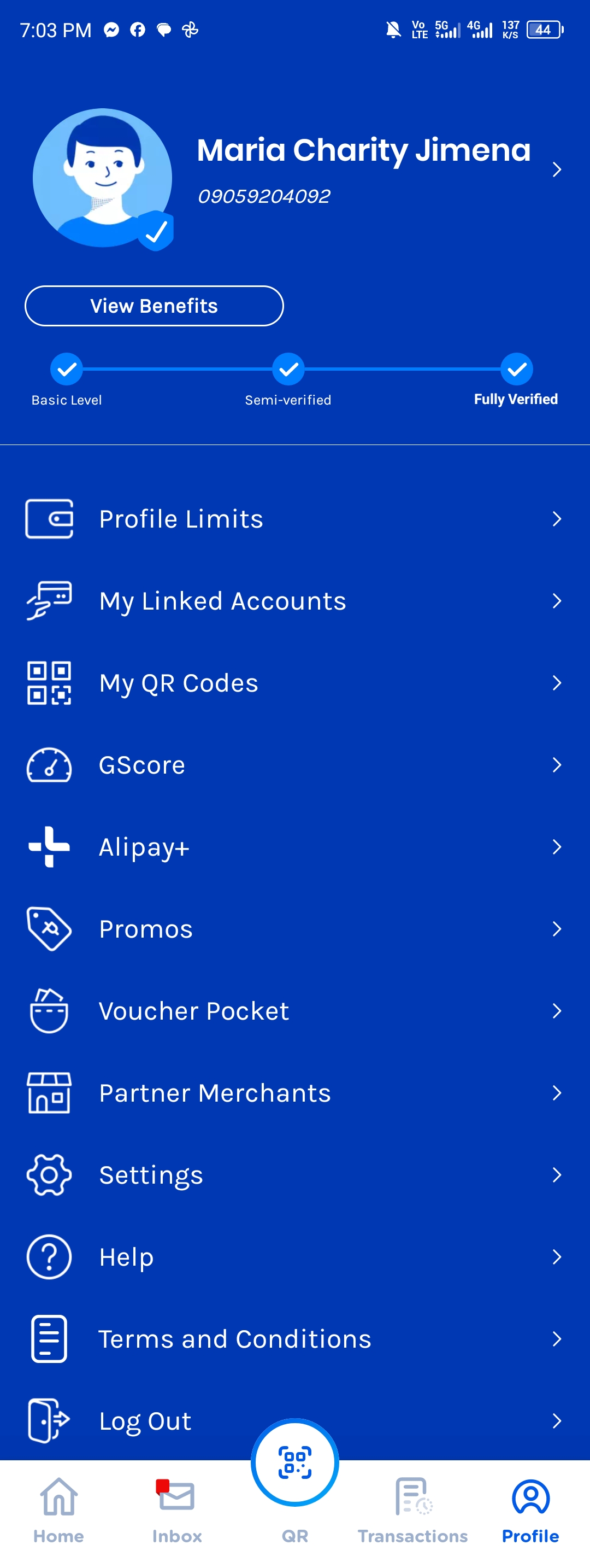590x1568 pixels.
Task: Launch the QR scanner button
Action: point(295,1462)
